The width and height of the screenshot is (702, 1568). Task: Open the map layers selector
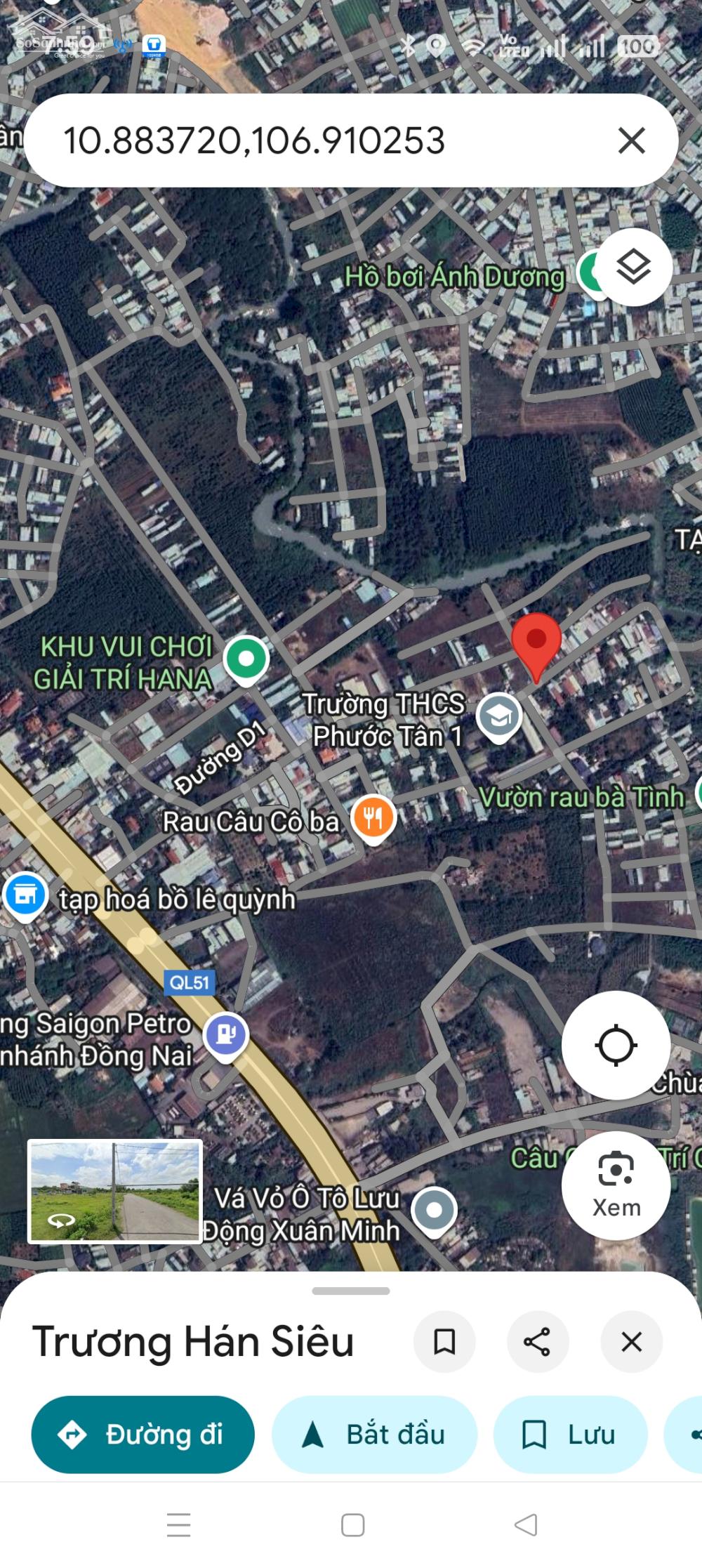click(633, 267)
